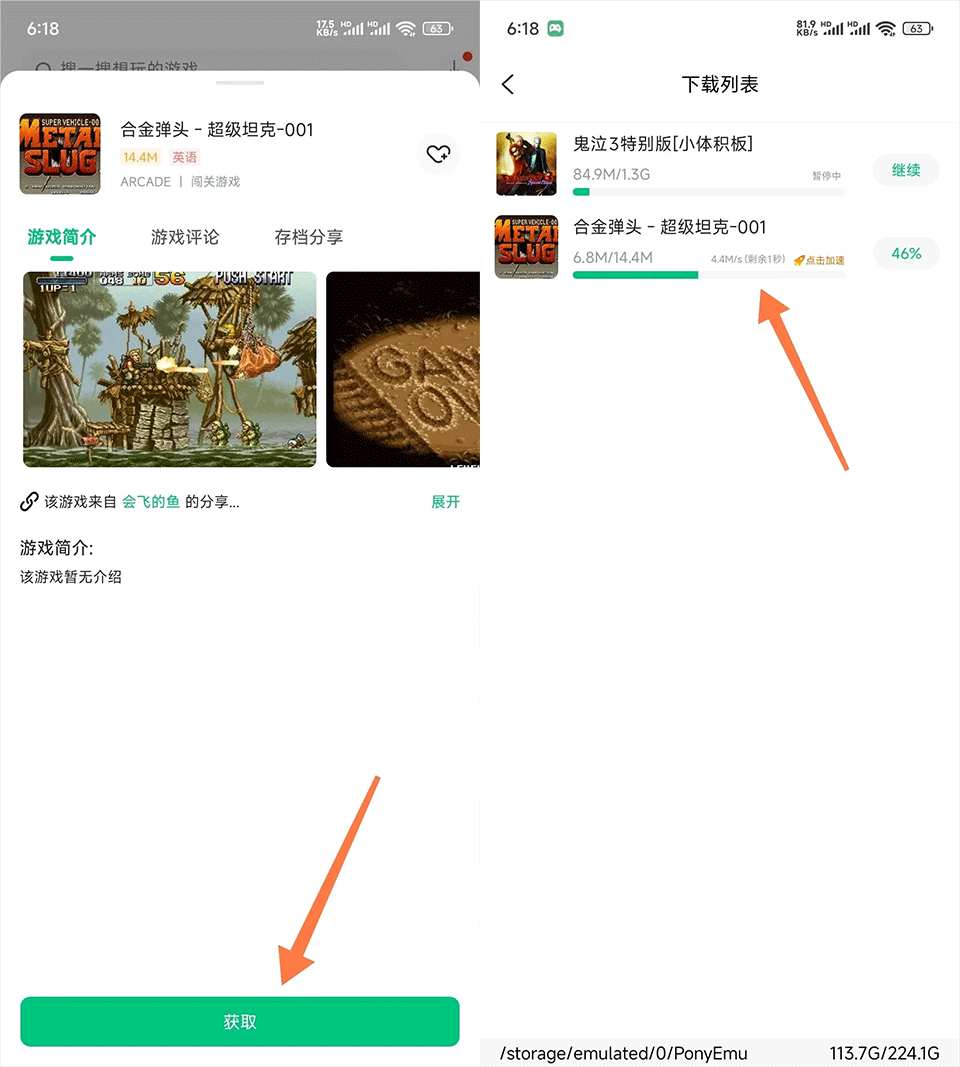Resume the 鬼泣3特别版 download with 继续
Viewport: 960px width, 1067px height.
906,170
